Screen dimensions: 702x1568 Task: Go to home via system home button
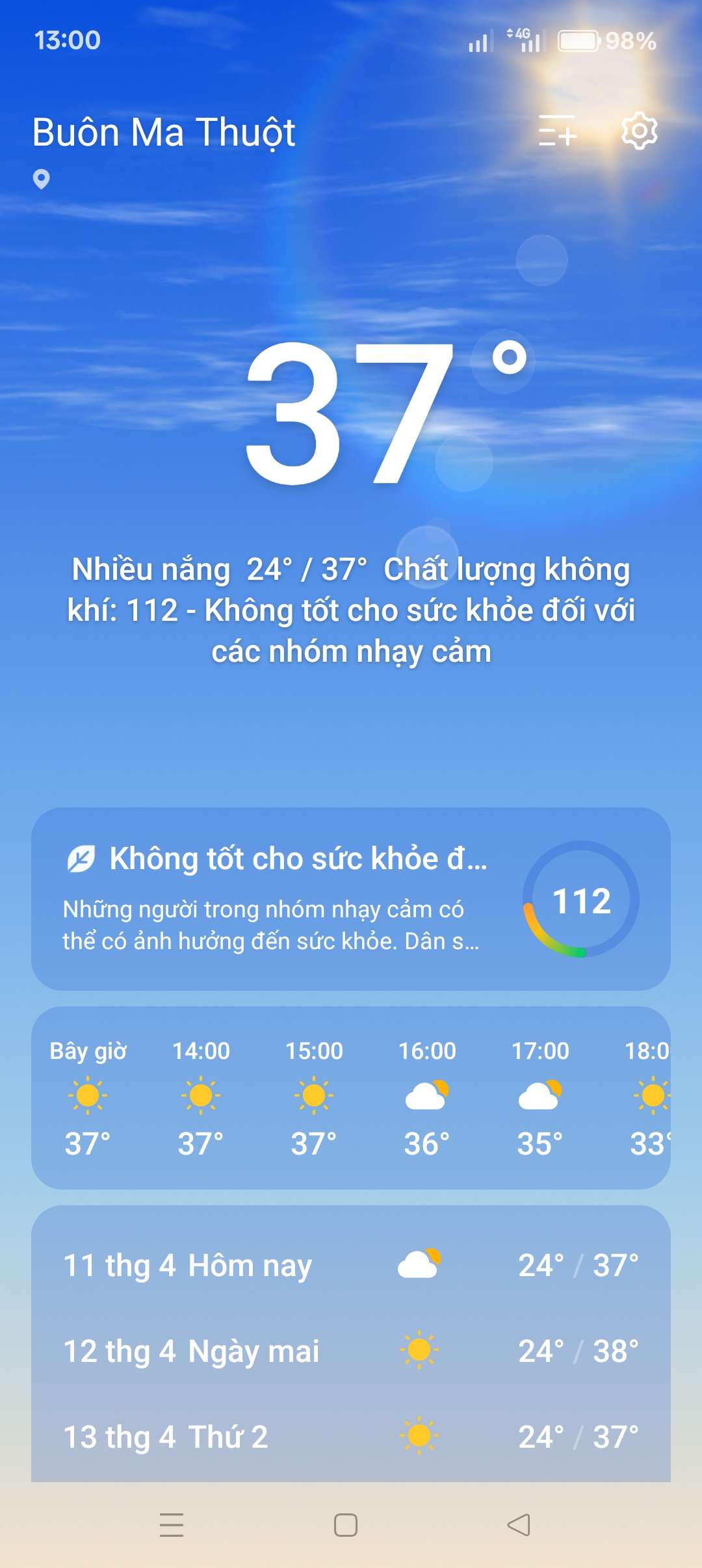click(346, 1524)
